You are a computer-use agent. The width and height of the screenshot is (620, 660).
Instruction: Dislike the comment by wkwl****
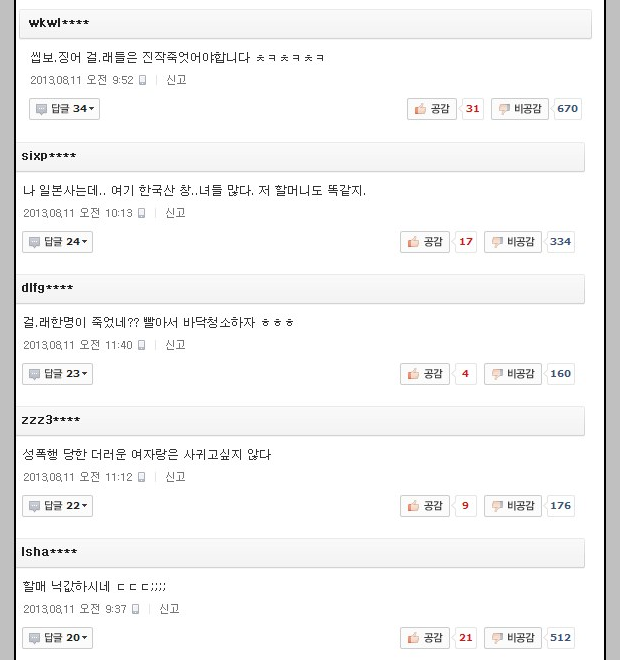tap(520, 109)
